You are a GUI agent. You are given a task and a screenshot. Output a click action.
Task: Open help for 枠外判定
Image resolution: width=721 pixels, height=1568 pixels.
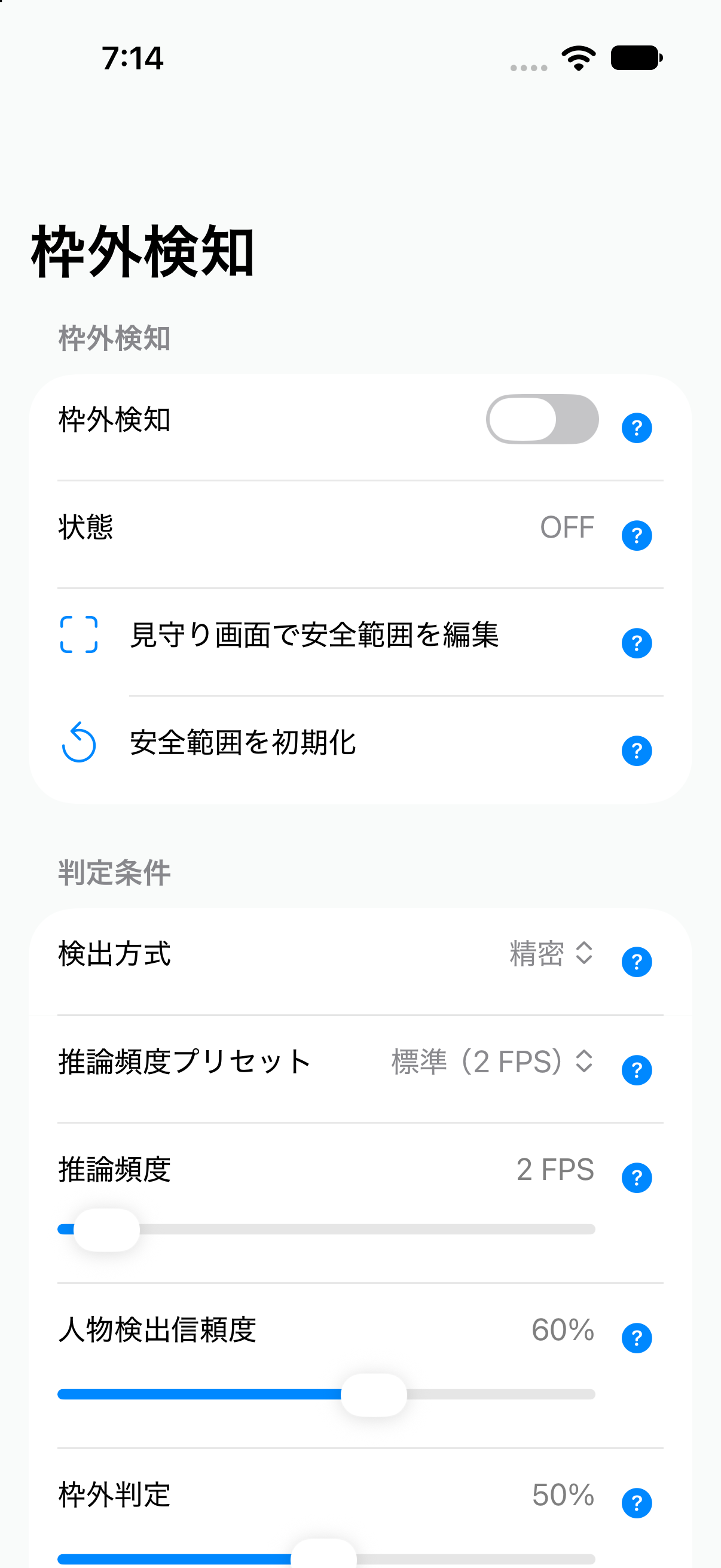(637, 1503)
